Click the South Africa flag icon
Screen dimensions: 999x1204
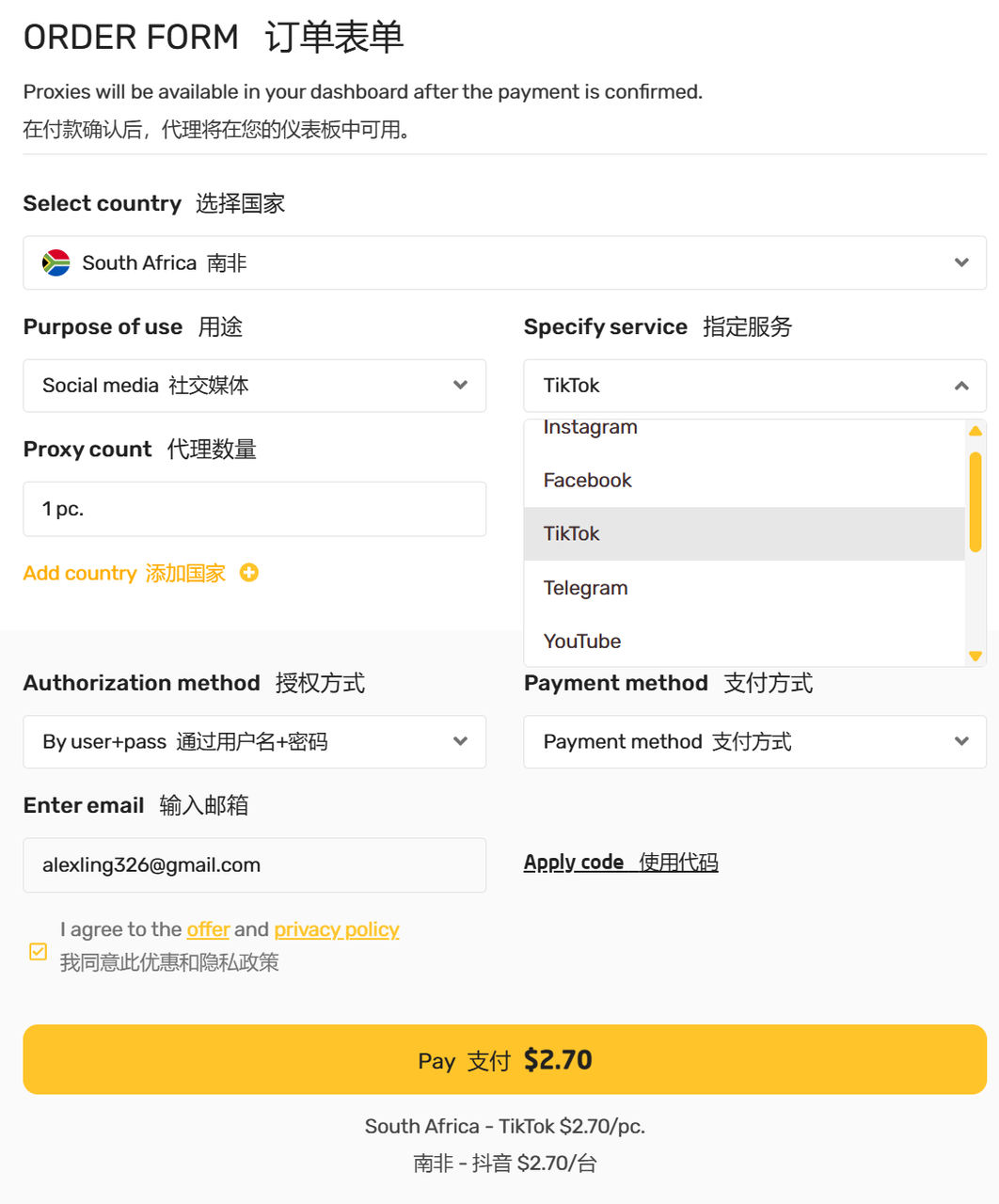[x=55, y=263]
